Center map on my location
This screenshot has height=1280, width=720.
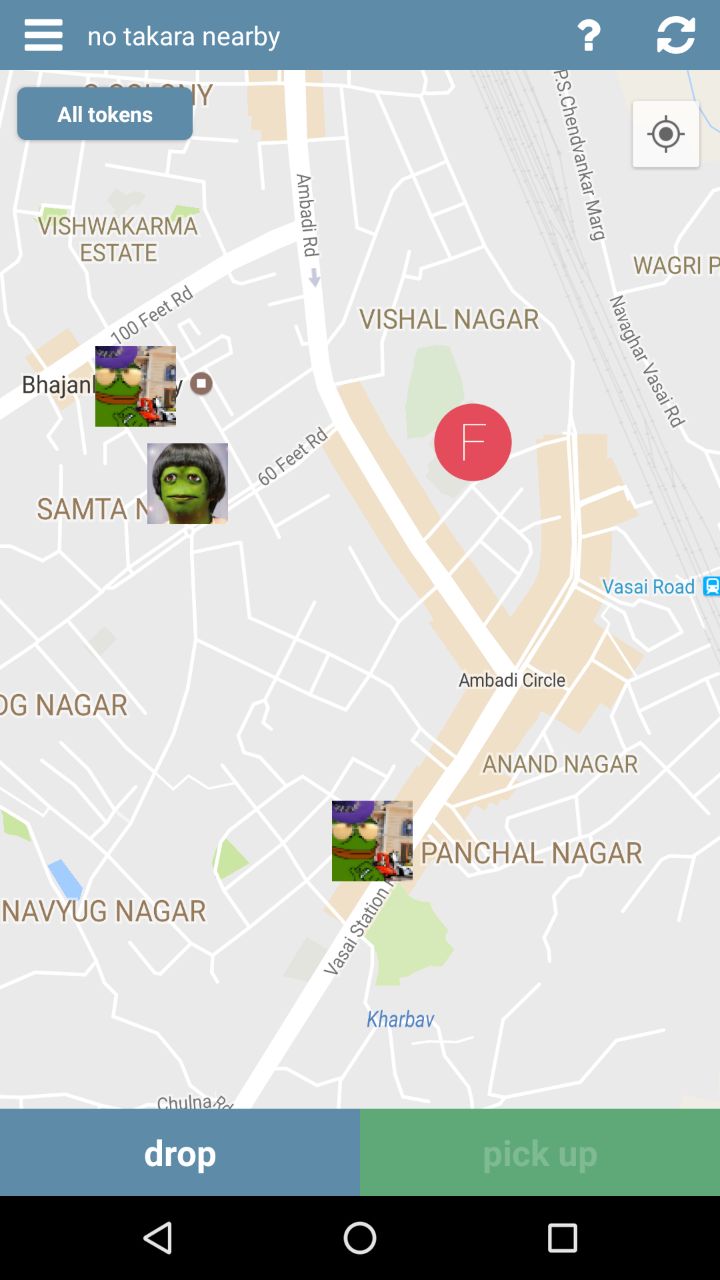click(x=666, y=134)
